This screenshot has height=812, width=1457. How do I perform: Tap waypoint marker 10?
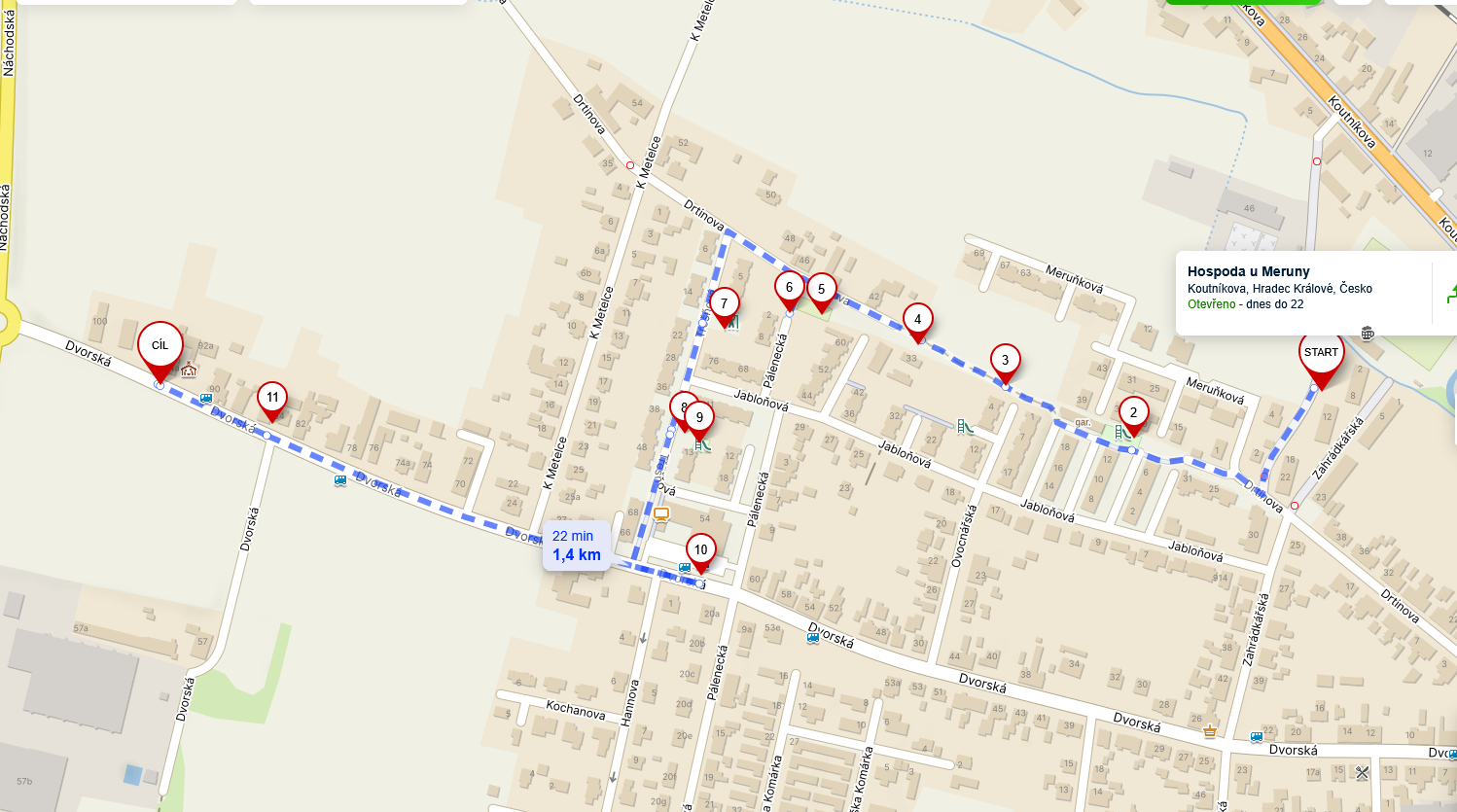700,550
